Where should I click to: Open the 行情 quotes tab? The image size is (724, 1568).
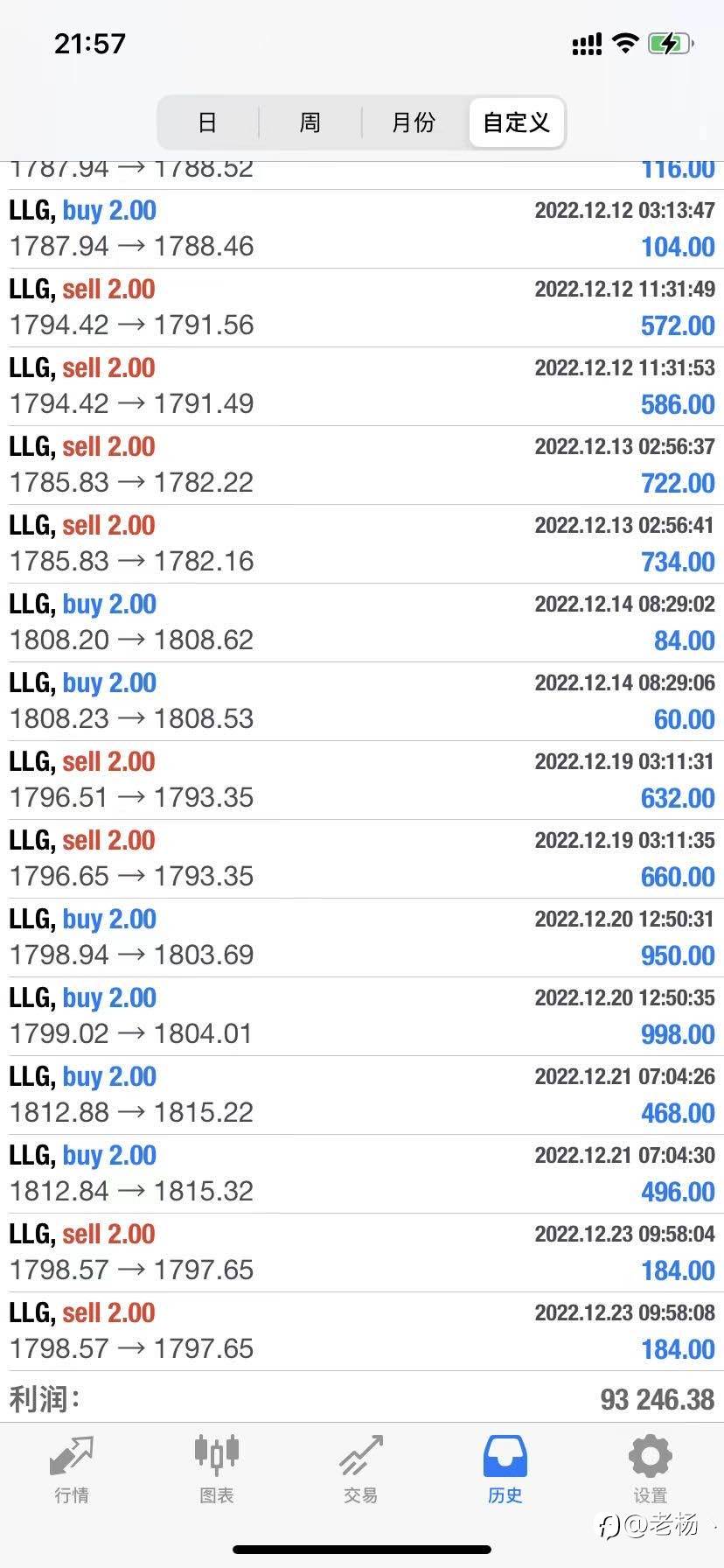tap(72, 1469)
